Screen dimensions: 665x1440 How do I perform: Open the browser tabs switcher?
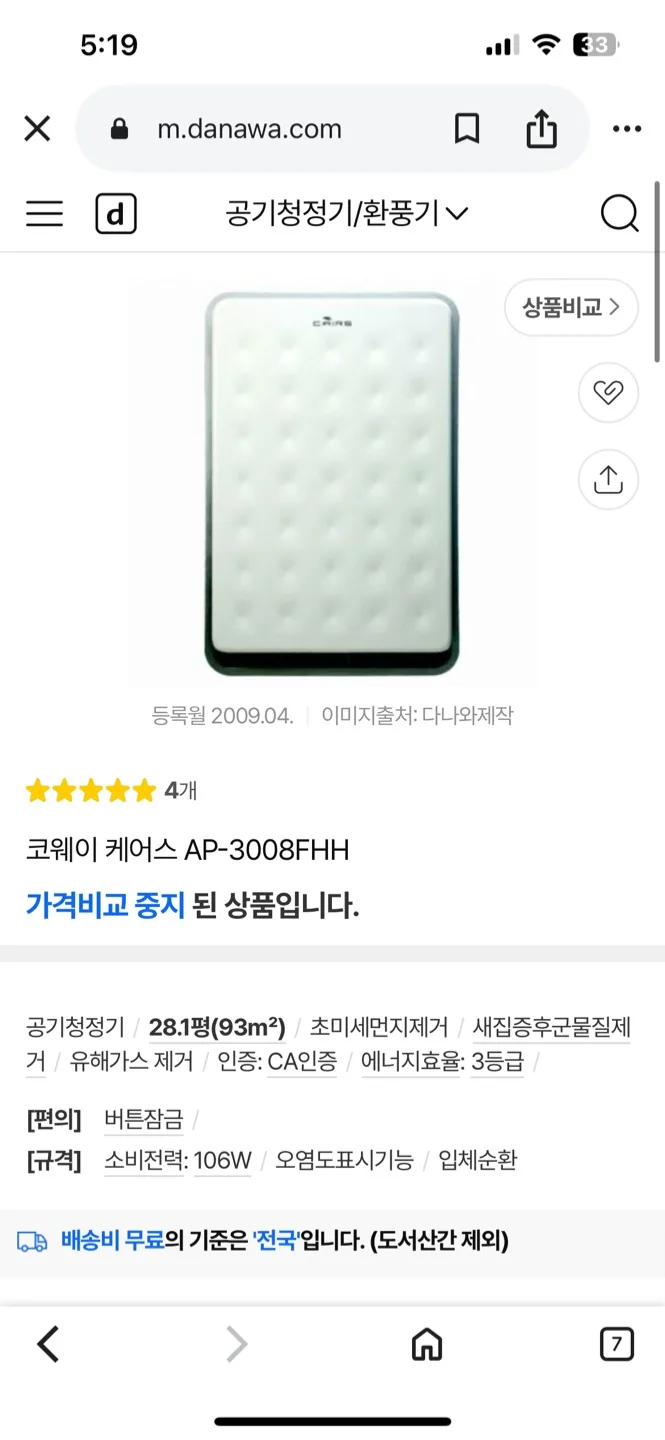[616, 1345]
